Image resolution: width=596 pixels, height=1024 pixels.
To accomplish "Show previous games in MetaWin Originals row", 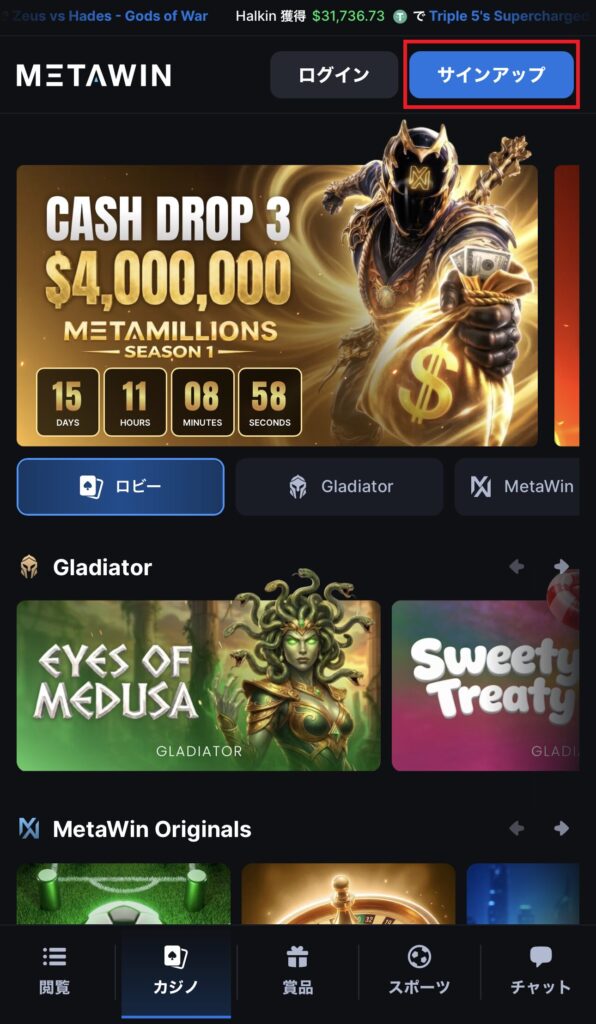I will tap(517, 829).
